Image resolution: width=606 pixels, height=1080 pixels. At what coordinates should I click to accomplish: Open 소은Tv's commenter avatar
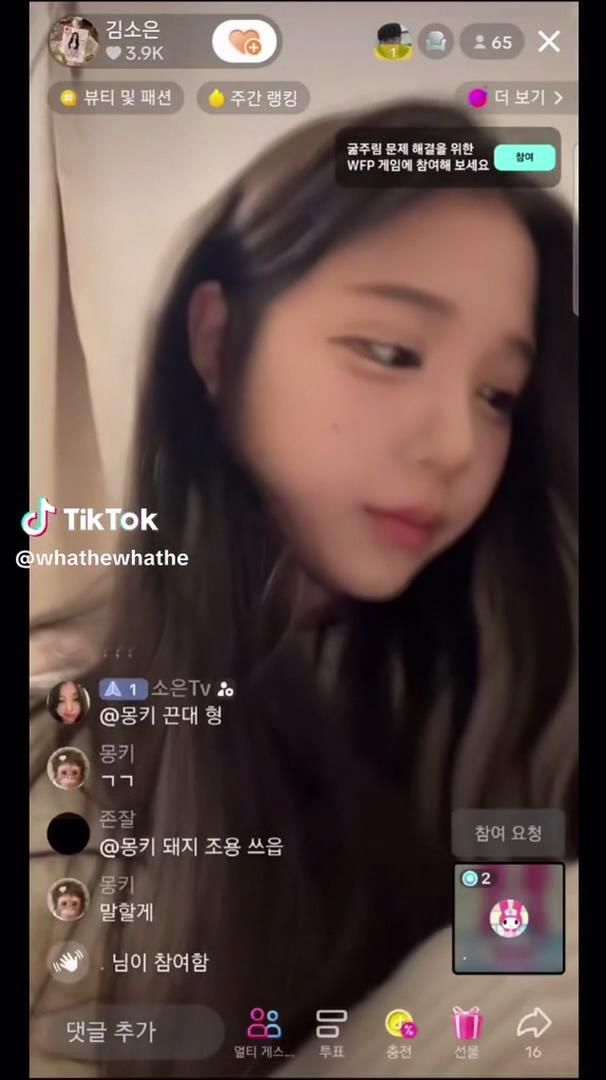[x=68, y=702]
